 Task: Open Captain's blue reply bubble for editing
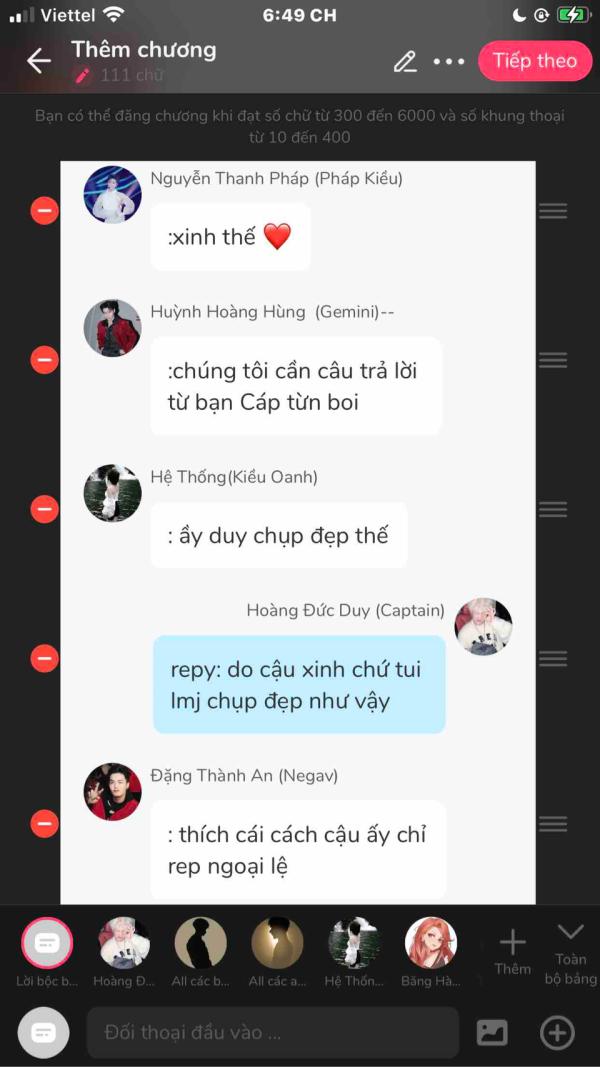coord(299,685)
